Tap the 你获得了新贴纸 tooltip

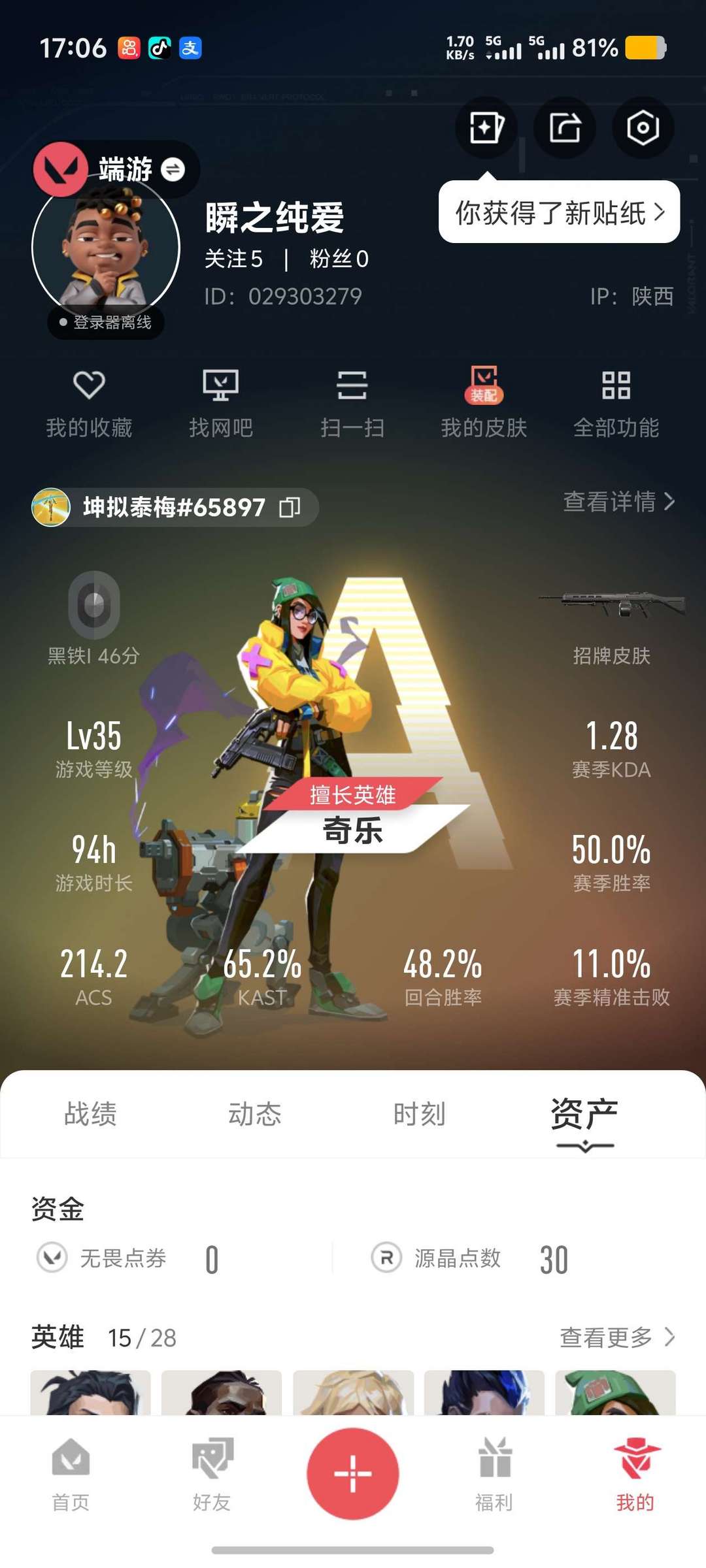pyautogui.click(x=559, y=213)
